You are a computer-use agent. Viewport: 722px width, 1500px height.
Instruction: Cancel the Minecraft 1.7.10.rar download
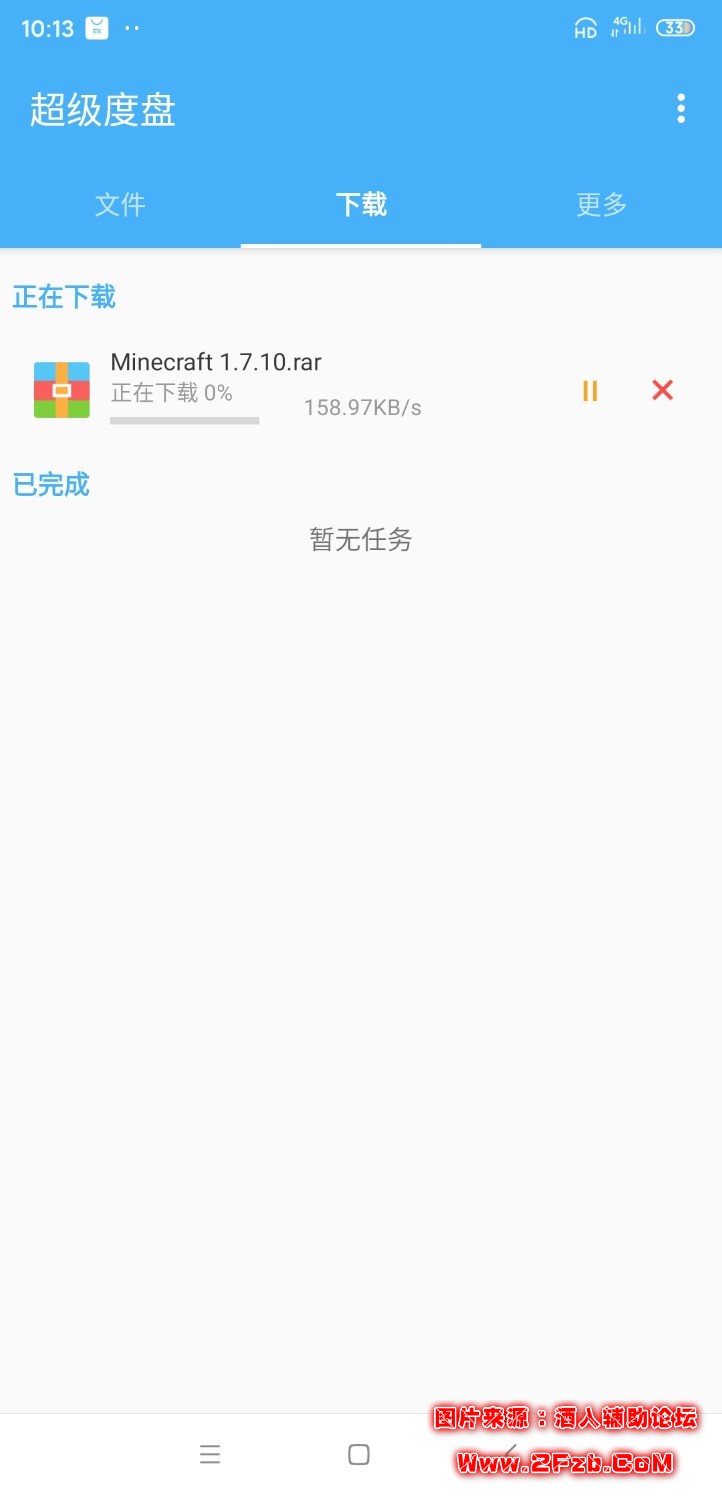click(x=662, y=391)
